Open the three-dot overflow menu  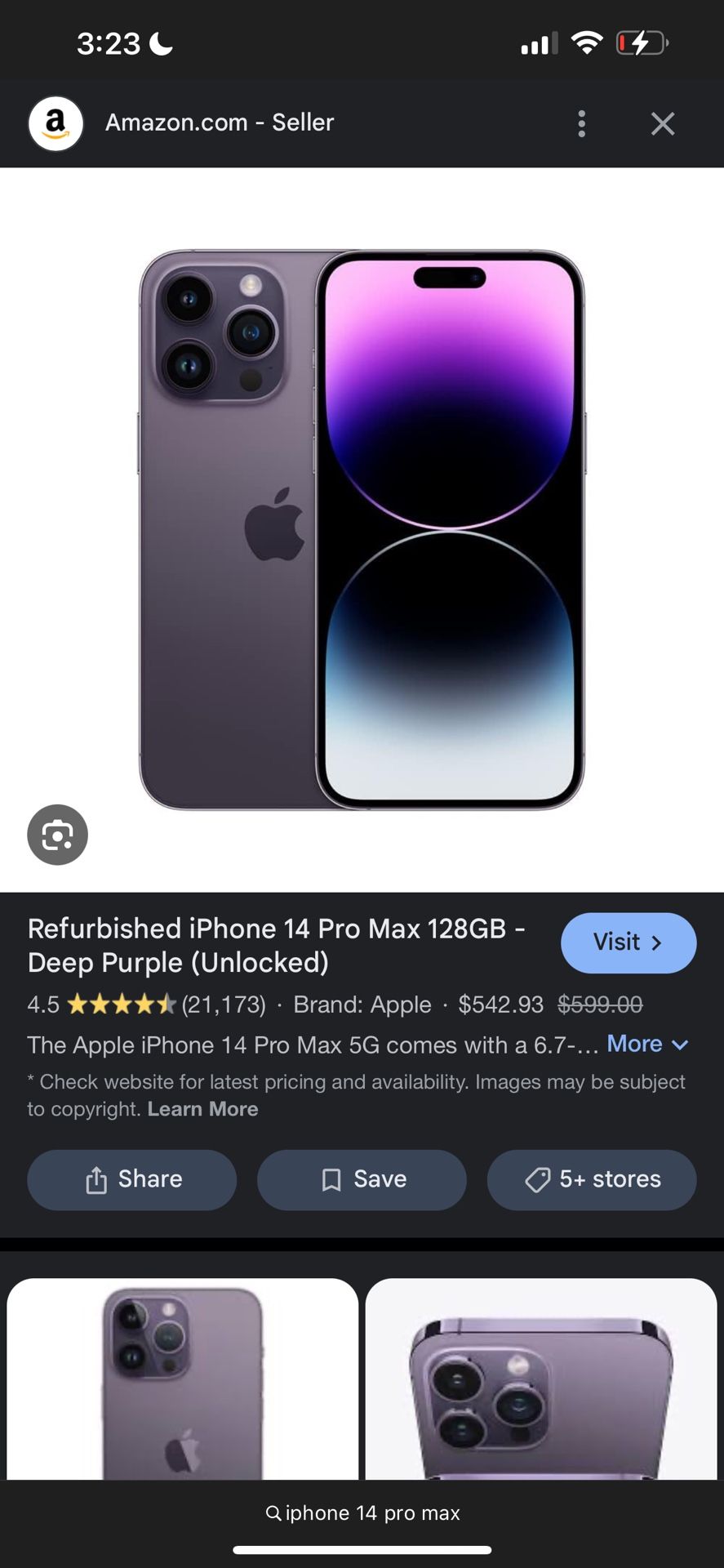[581, 123]
